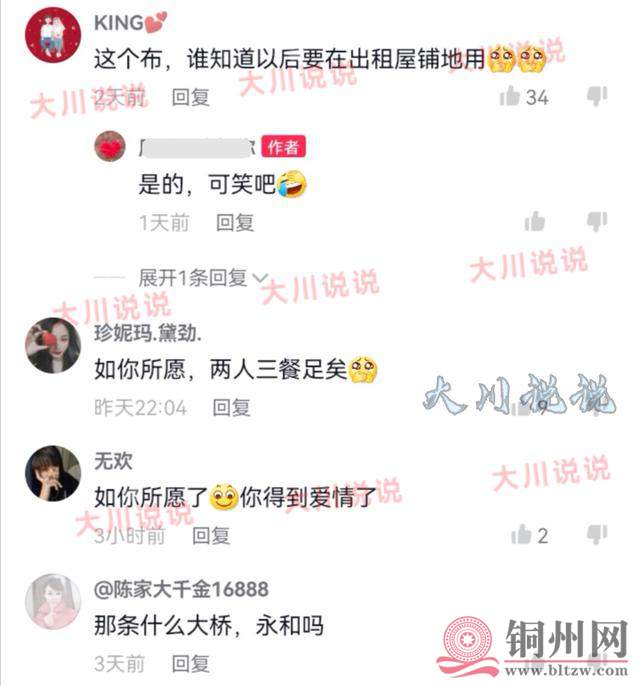Reply to the author's comment 是的，可笑吧
640x686 pixels.
(x=235, y=222)
